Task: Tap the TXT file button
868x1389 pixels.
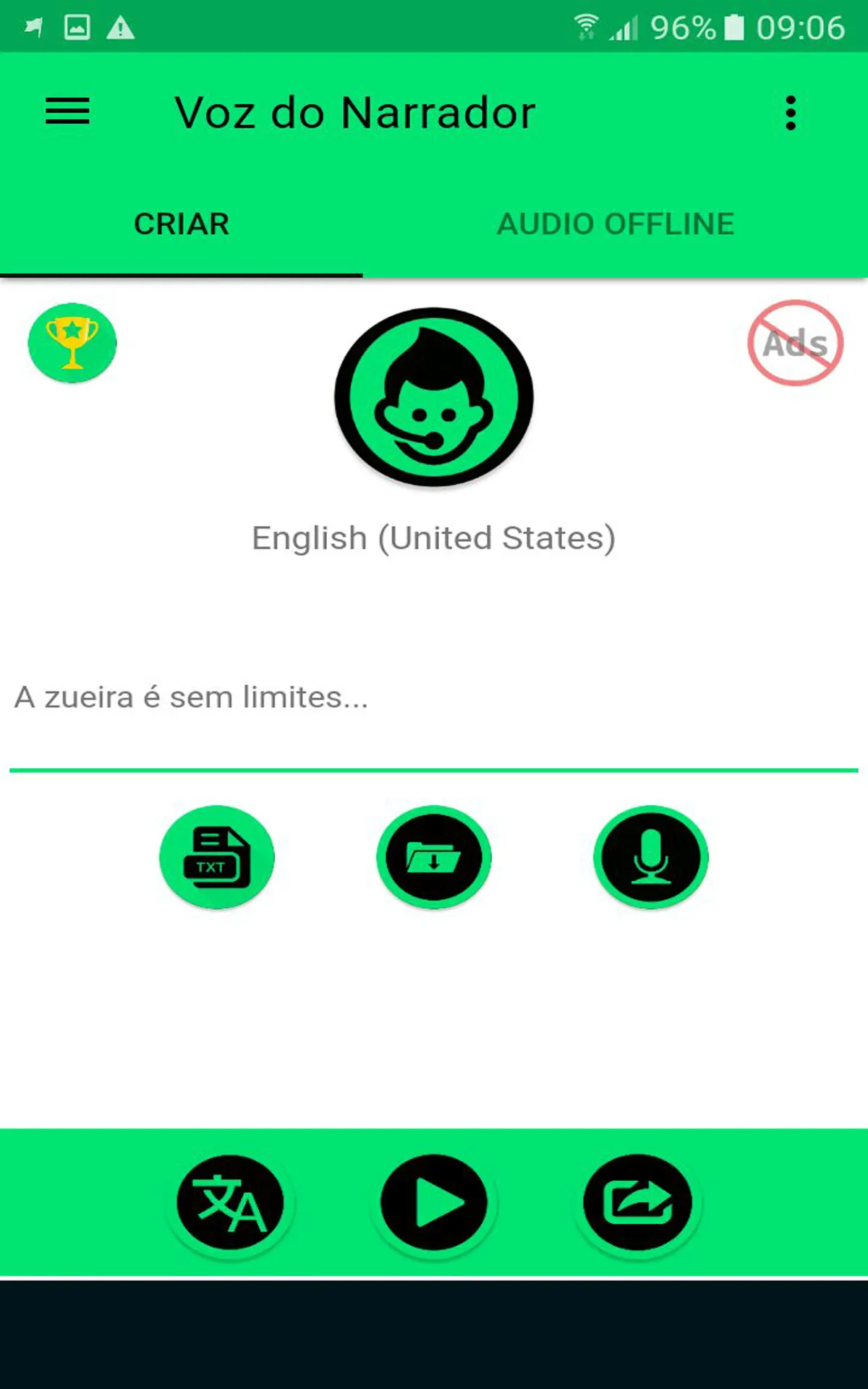Action: click(217, 857)
